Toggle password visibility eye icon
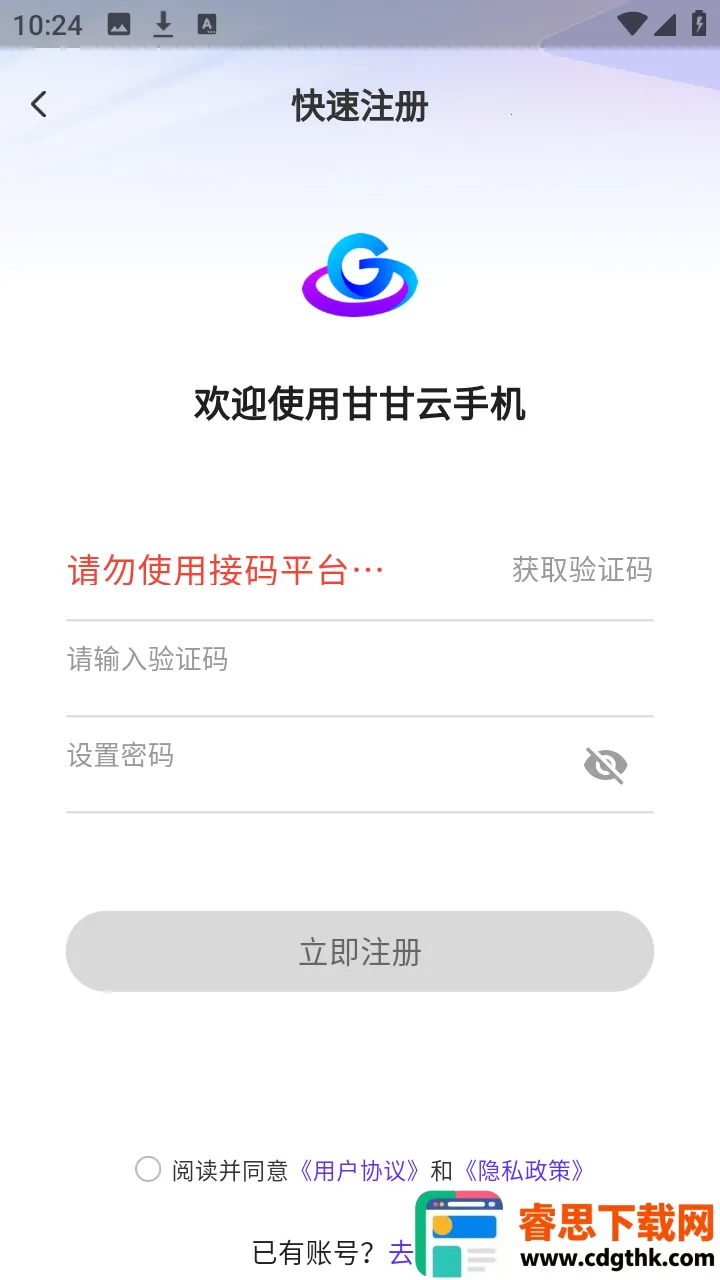Screen dimensions: 720x1280 tap(605, 766)
